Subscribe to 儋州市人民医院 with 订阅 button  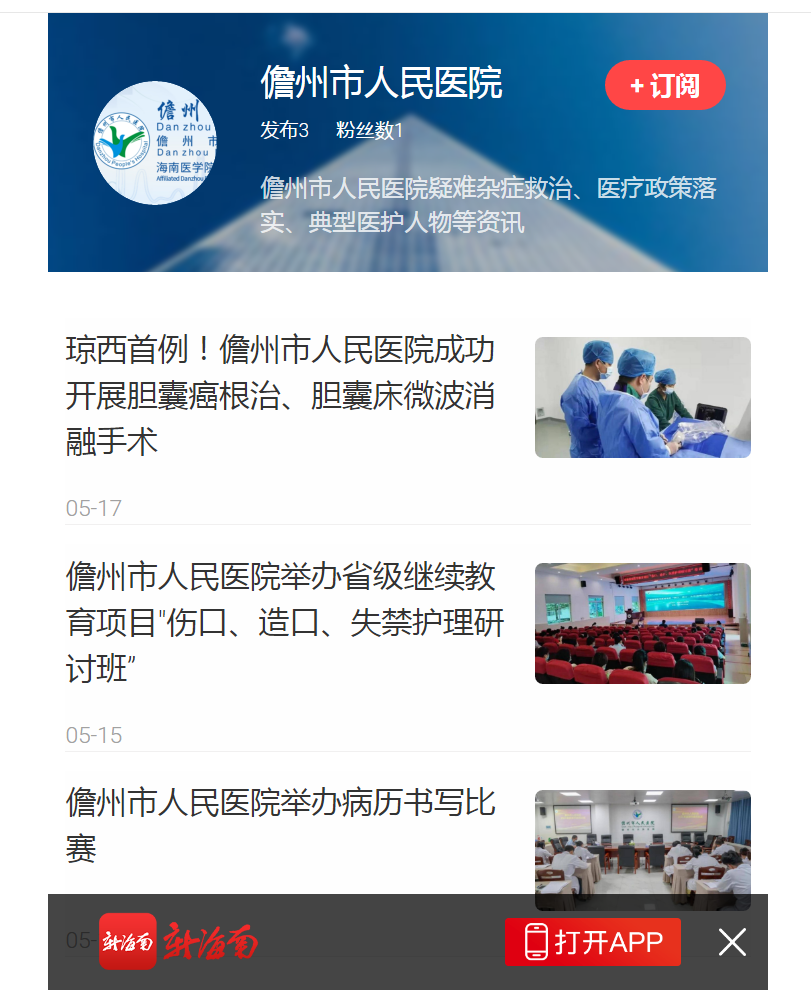point(665,85)
